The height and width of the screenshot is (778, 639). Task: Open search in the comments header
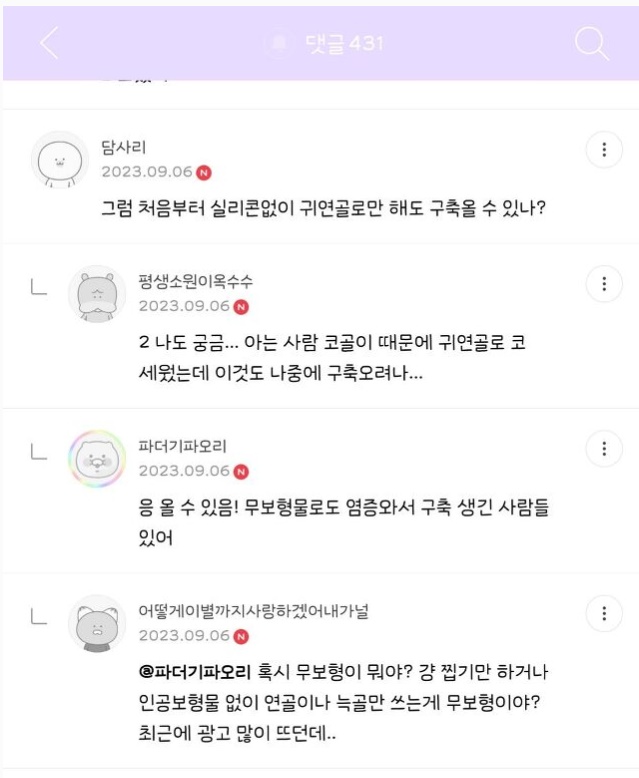[x=592, y=43]
